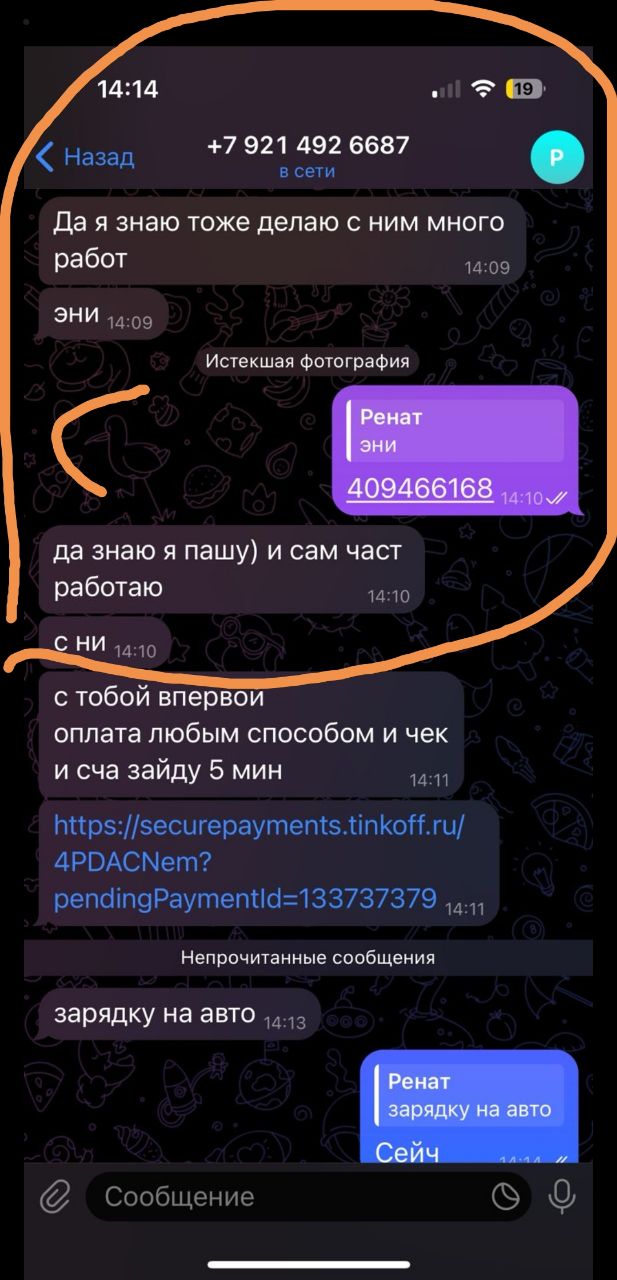Open the securepayments.tinkoff.ru payment link
Viewport: 617px width, 1280px height.
pyautogui.click(x=260, y=861)
